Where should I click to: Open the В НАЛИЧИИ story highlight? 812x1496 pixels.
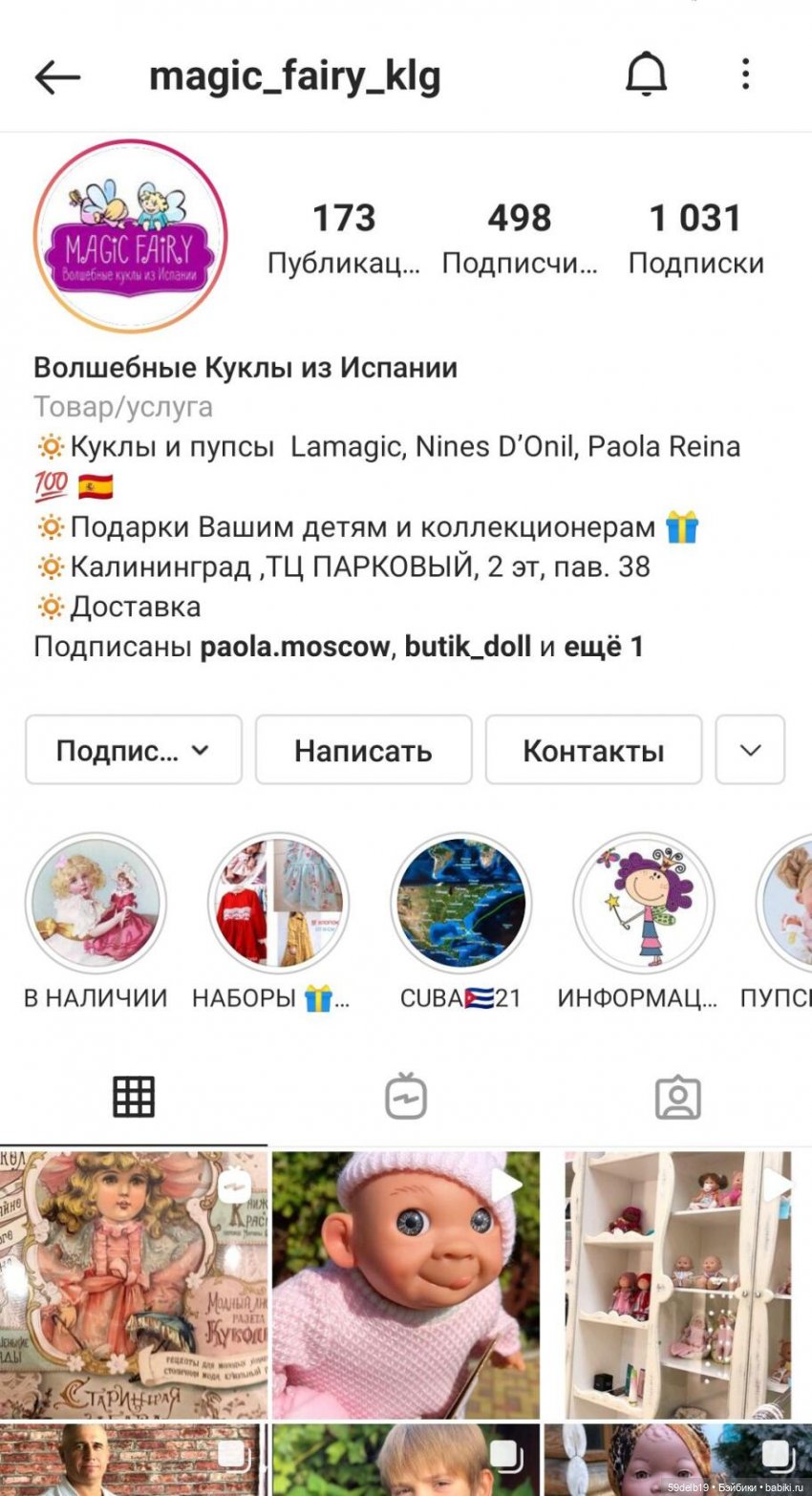(96, 903)
